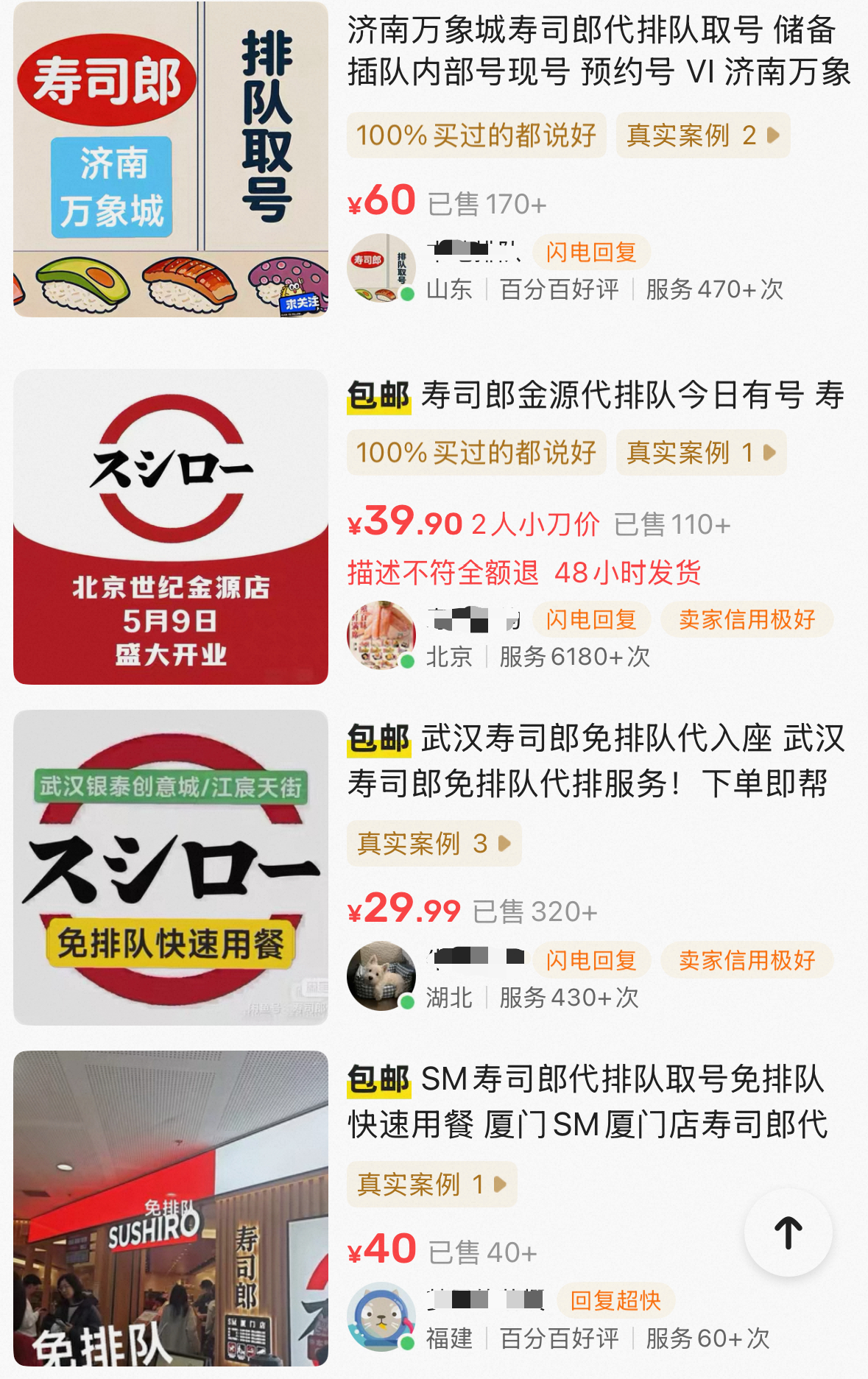This screenshot has width=868, height=1379.
Task: Tap the 卖家信用极好 badge under the 北京 seller
Action: 748,621
